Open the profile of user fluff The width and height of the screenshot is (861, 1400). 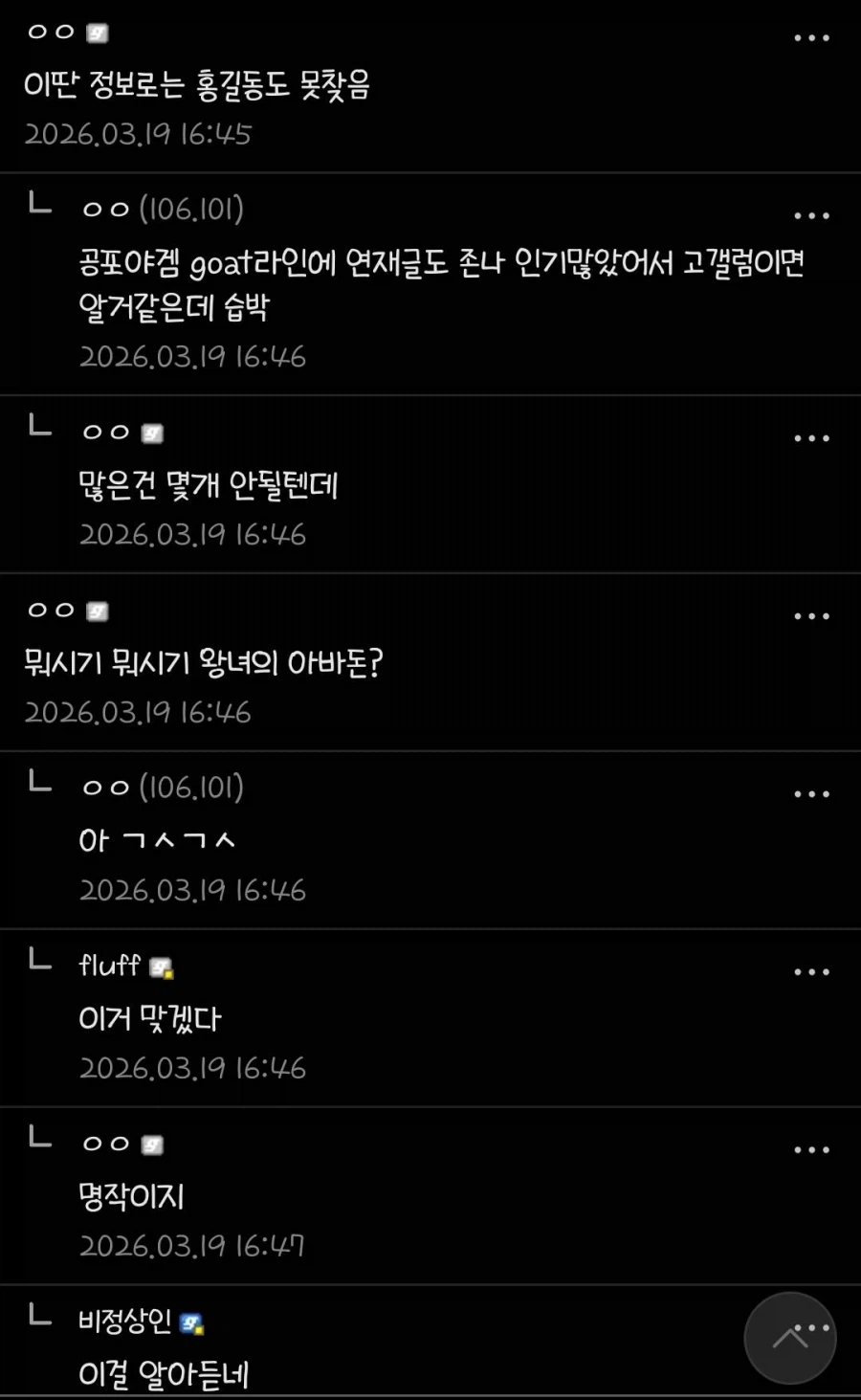coord(110,966)
